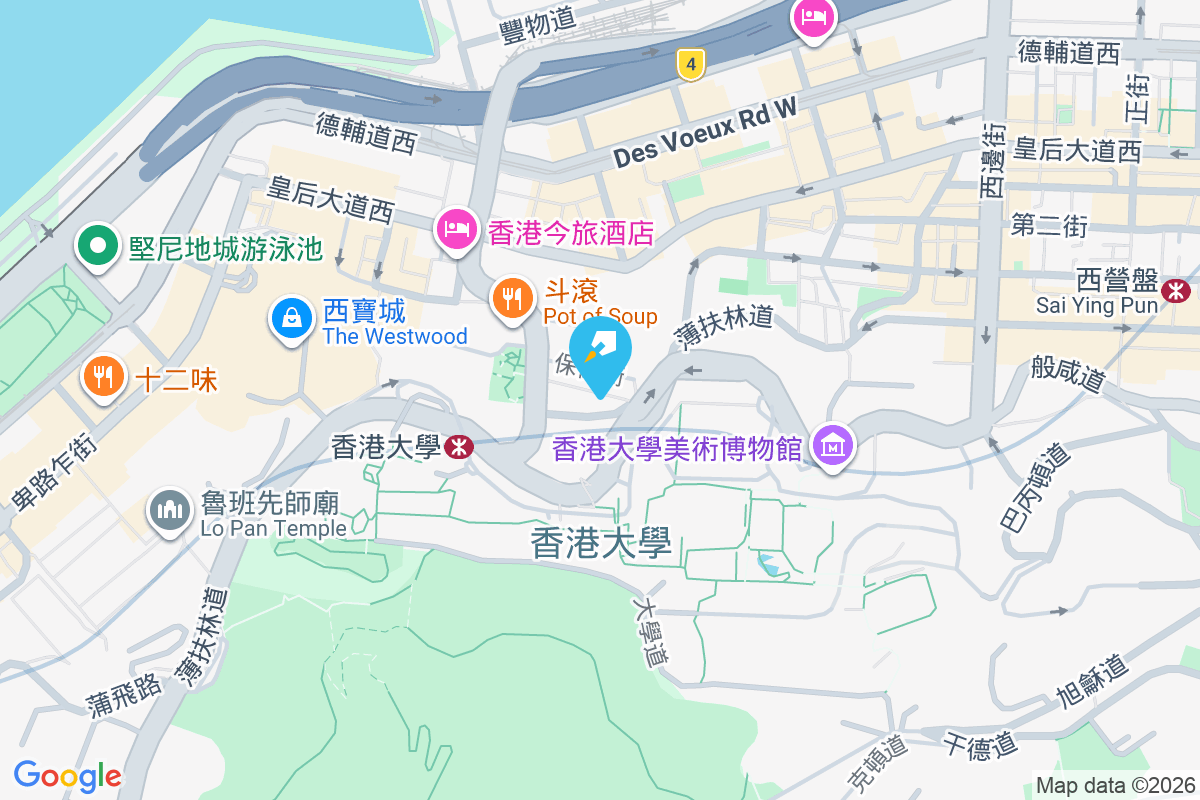Open the 魯班先師廟 Lo Pan Temple marker
Screen dimensions: 1200x800
tap(169, 511)
